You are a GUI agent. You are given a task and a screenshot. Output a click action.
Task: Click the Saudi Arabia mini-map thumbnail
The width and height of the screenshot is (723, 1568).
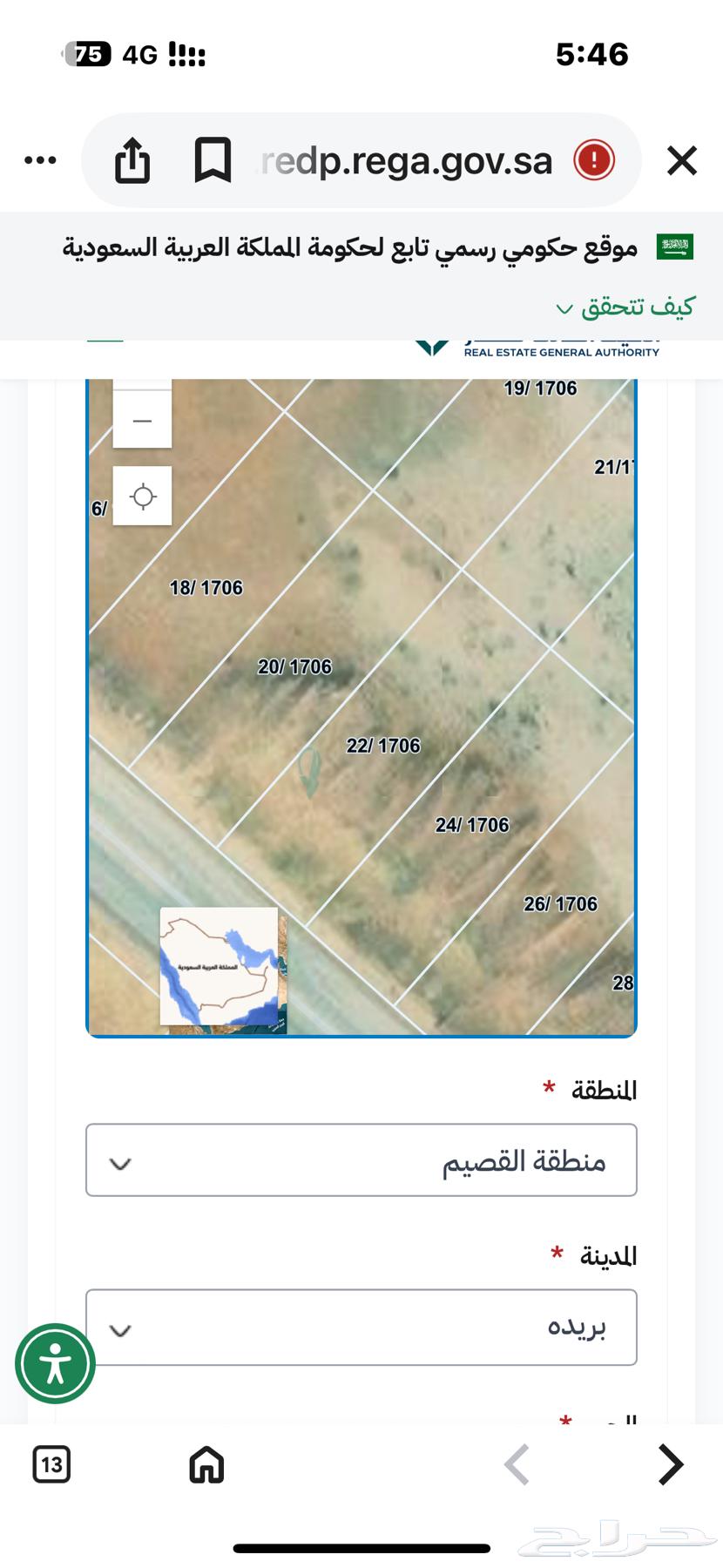pyautogui.click(x=220, y=968)
